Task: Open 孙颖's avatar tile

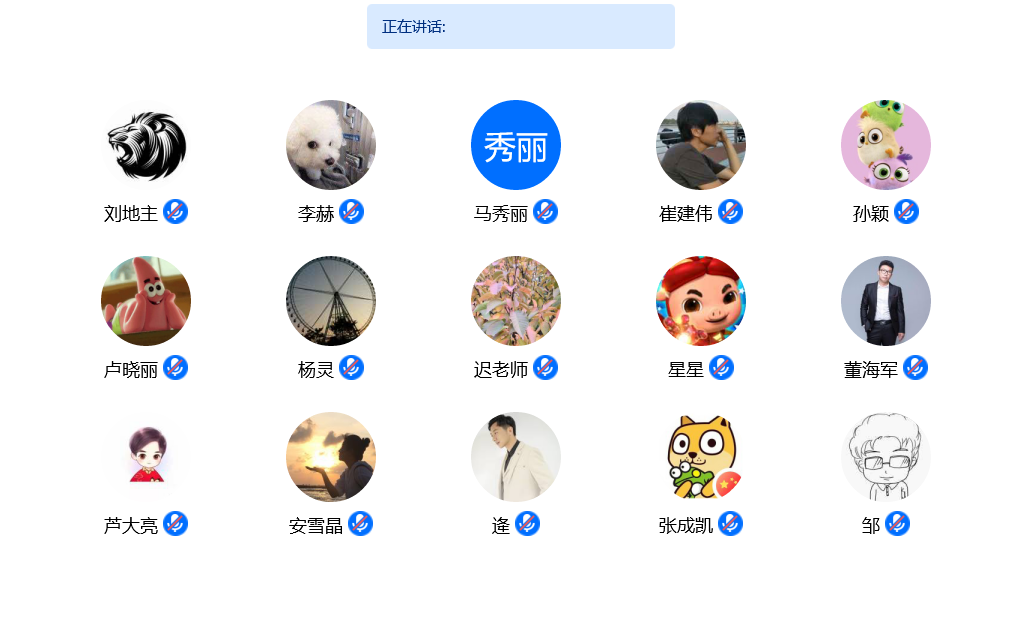Action: click(x=886, y=145)
